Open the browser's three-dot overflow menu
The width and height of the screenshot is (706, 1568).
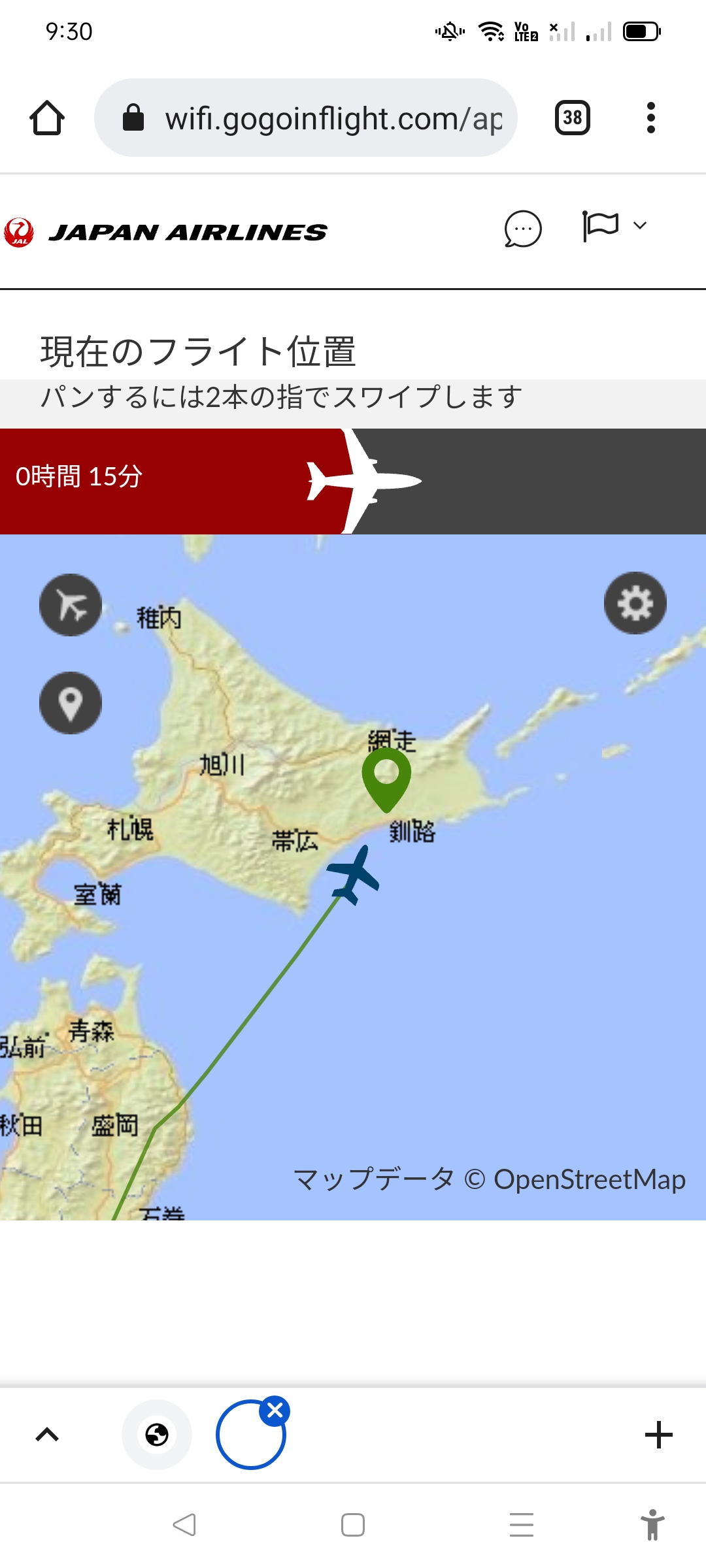pyautogui.click(x=650, y=118)
